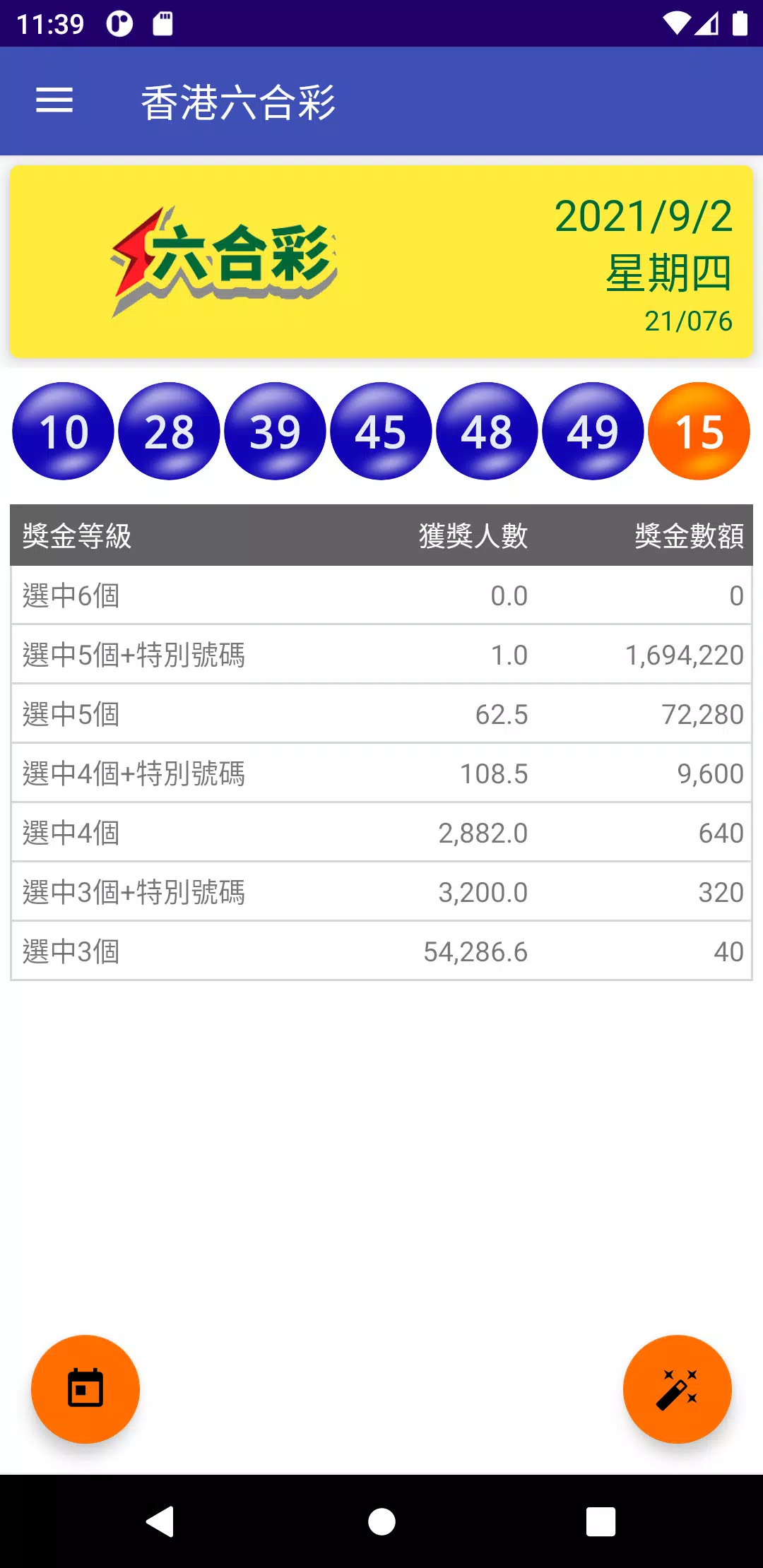Screen dimensions: 763x1568
Task: Tap the magic wand floating button
Action: [677, 1389]
